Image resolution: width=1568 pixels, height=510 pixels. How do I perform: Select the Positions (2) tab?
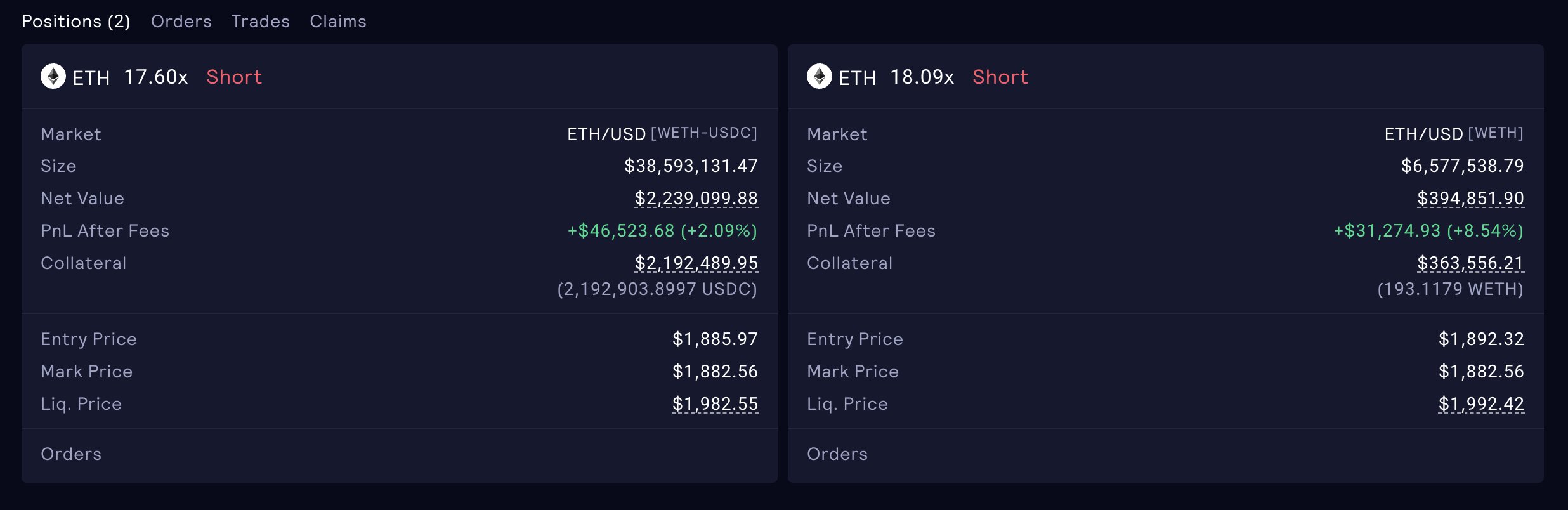(x=76, y=22)
